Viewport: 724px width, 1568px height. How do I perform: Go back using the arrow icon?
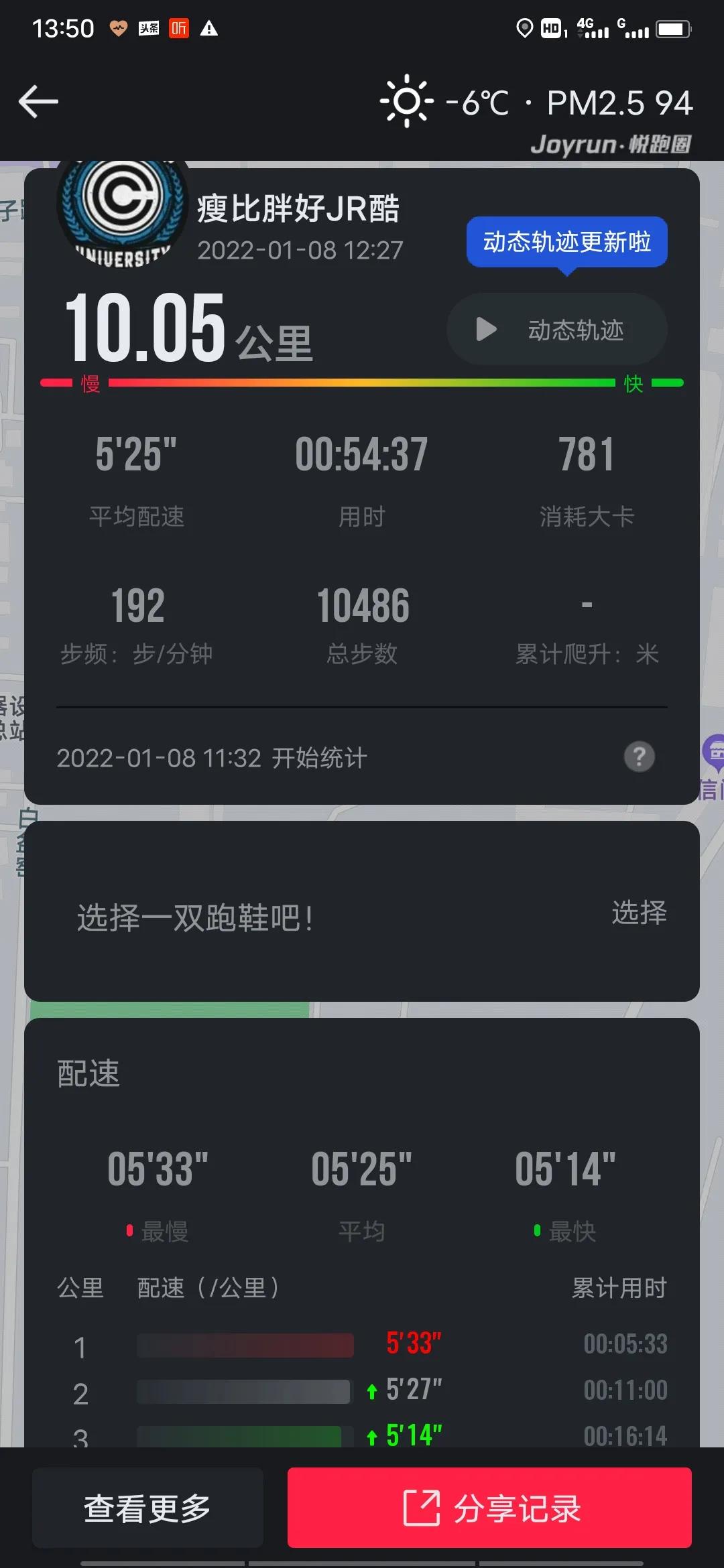pyautogui.click(x=38, y=102)
